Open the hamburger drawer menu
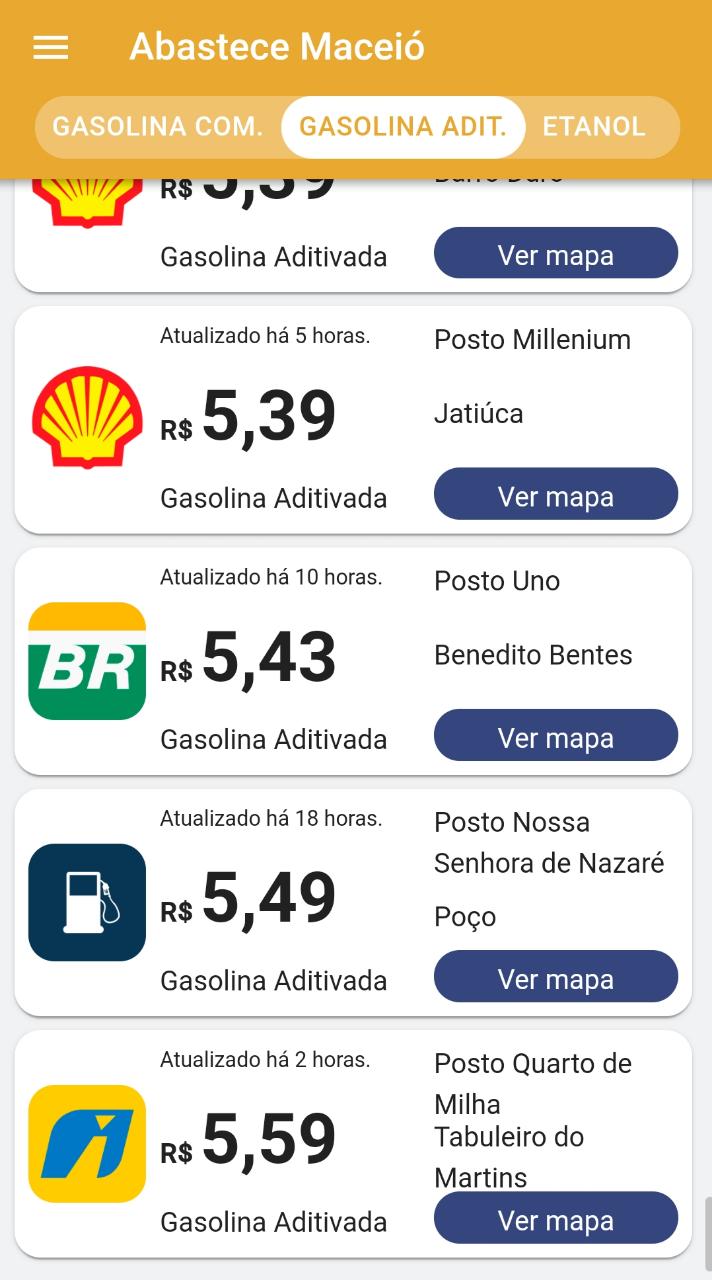This screenshot has height=1280, width=712. tap(51, 47)
